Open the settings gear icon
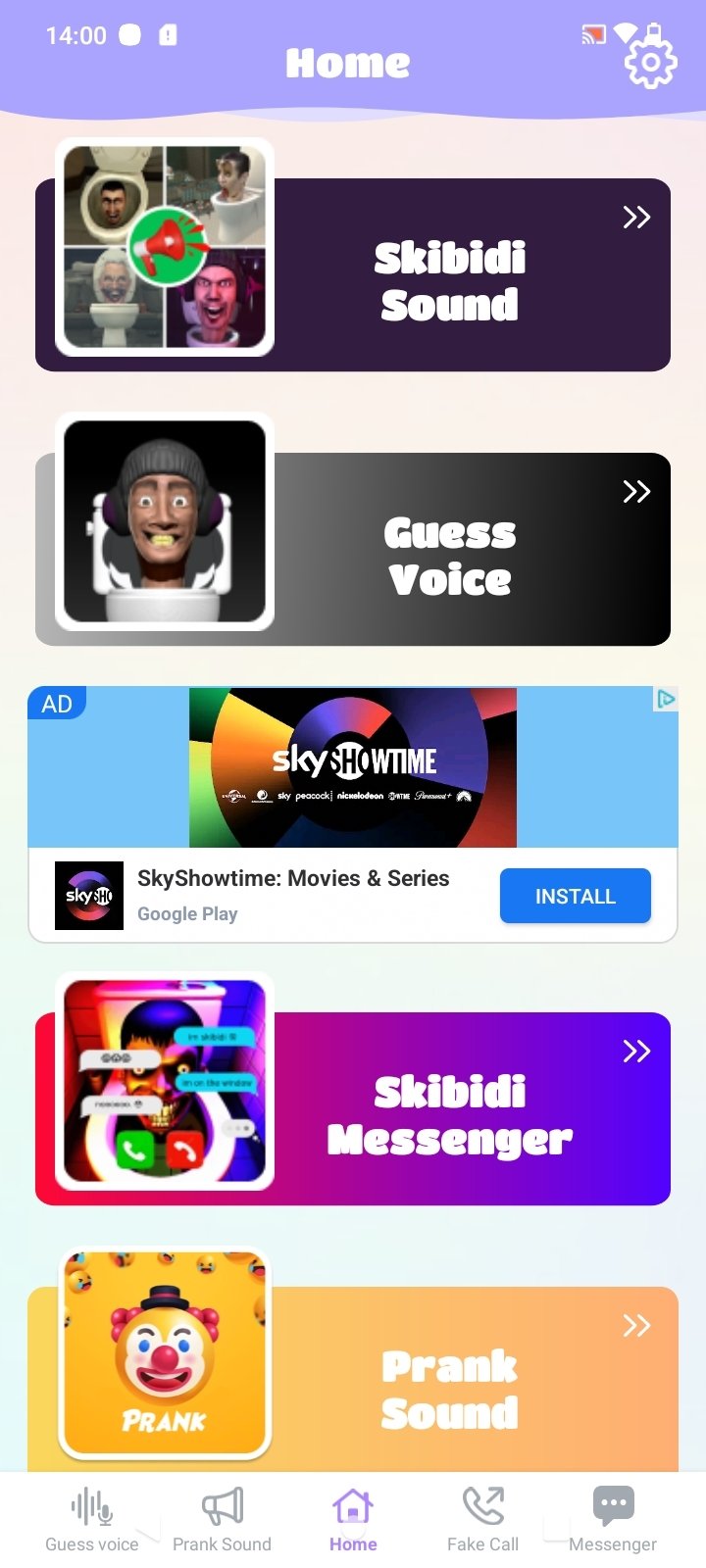The width and height of the screenshot is (706, 1568). 651,64
